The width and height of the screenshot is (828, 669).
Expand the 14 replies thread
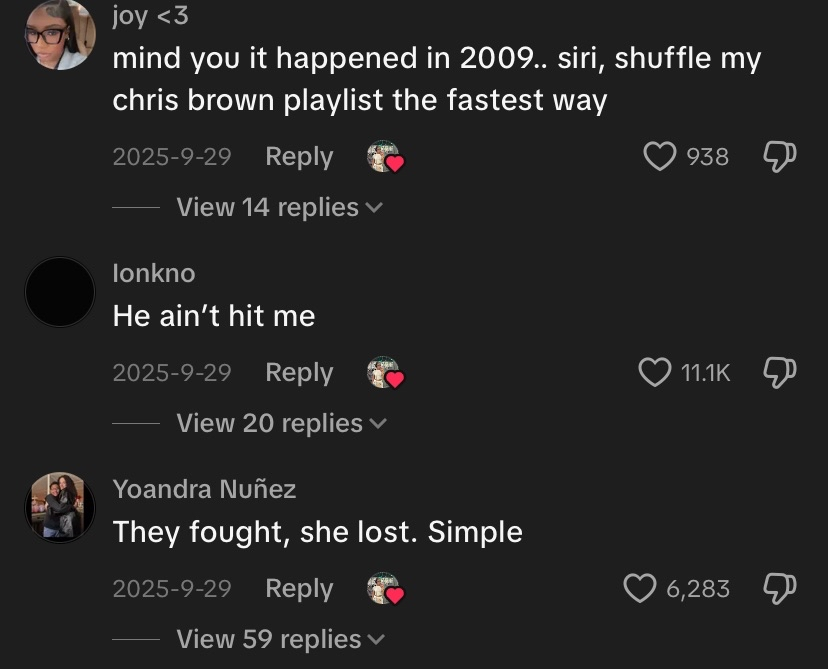point(279,207)
